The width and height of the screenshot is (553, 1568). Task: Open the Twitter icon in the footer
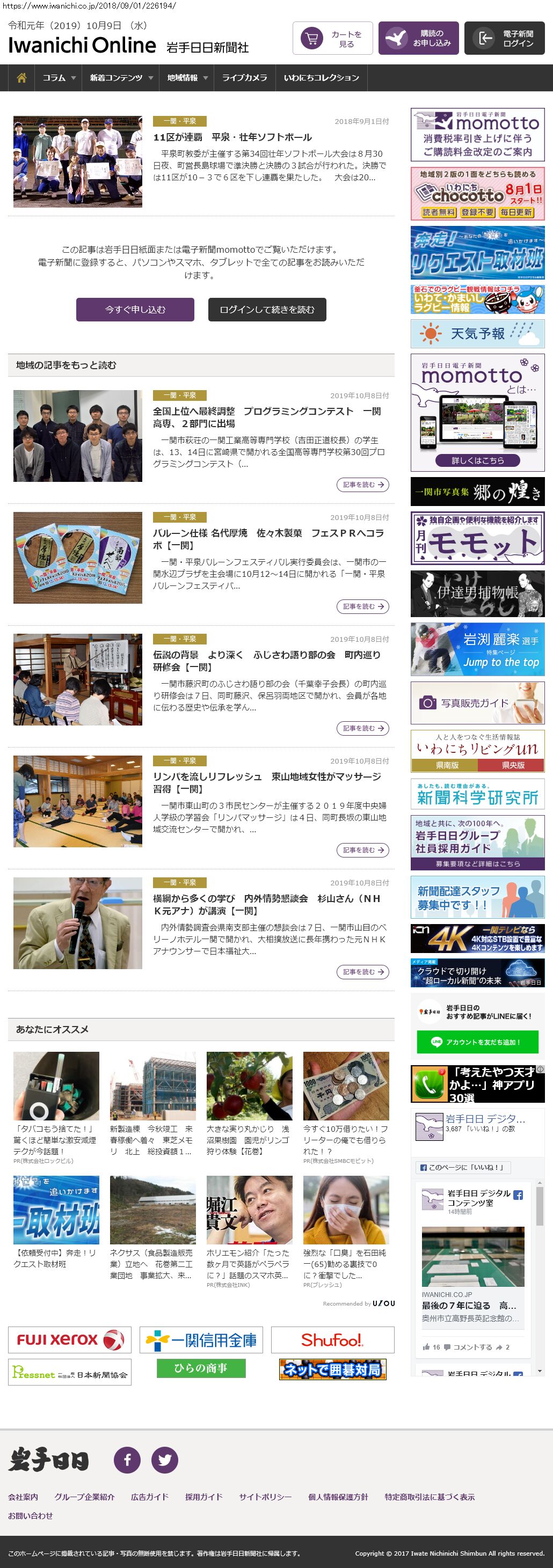click(164, 1460)
